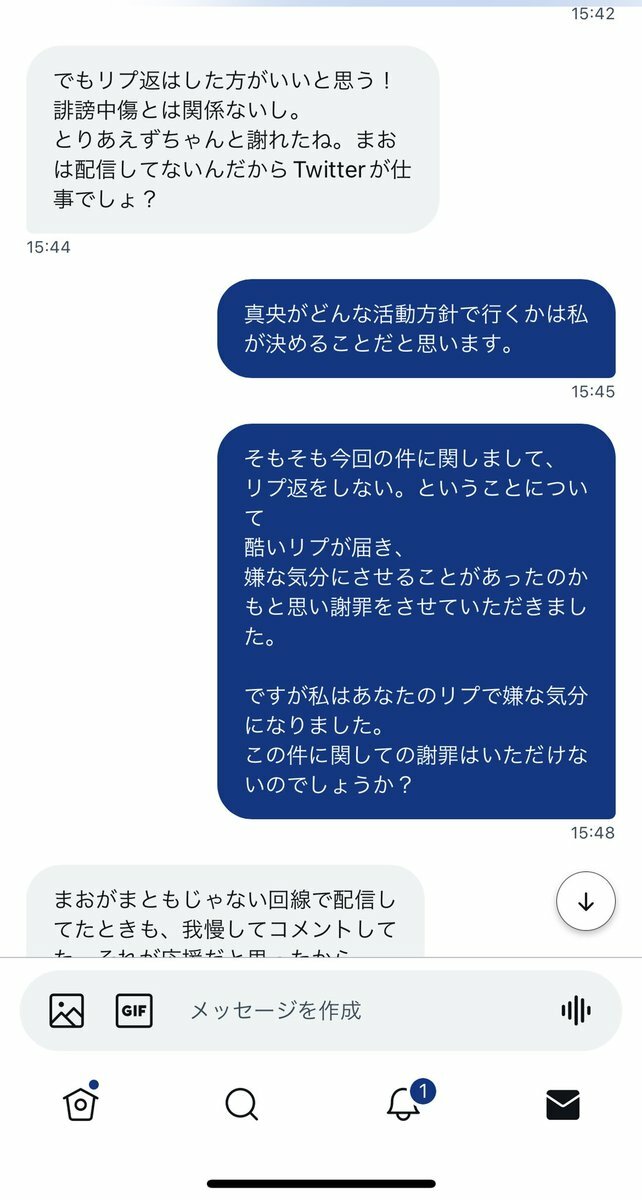Tap the メッセージを作成 message field

click(x=340, y=1011)
